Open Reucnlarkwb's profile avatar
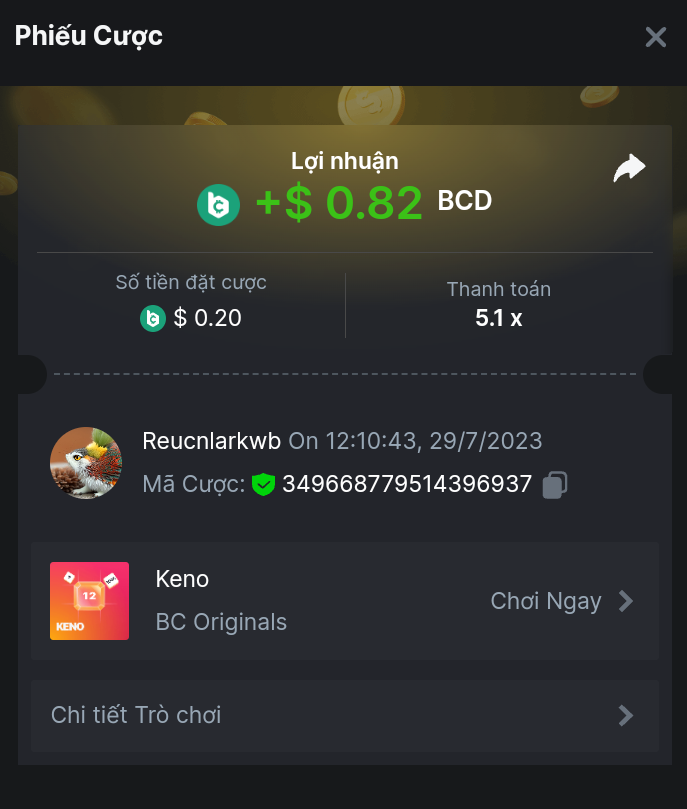This screenshot has width=687, height=809. (86, 463)
